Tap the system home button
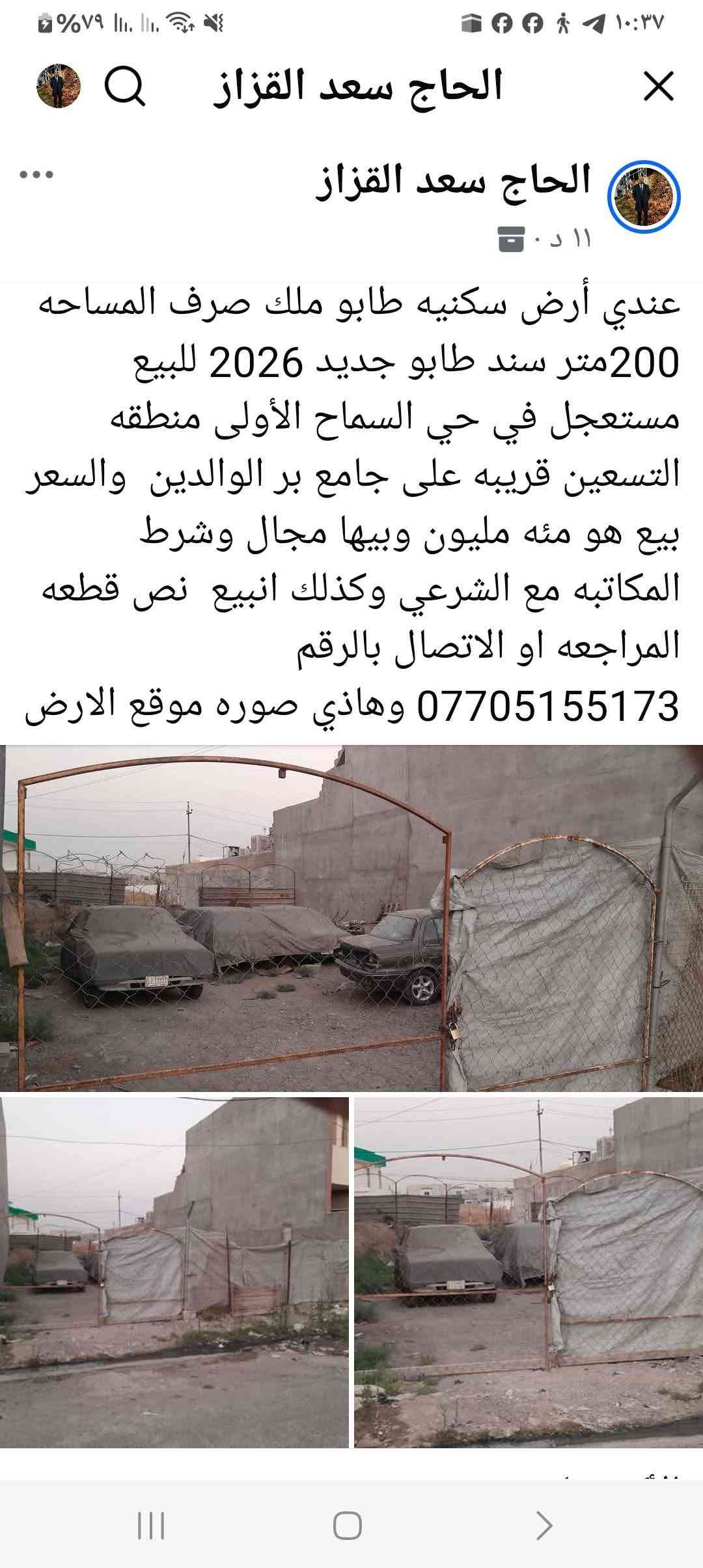Screen dimensions: 703x1568 click(348, 1525)
